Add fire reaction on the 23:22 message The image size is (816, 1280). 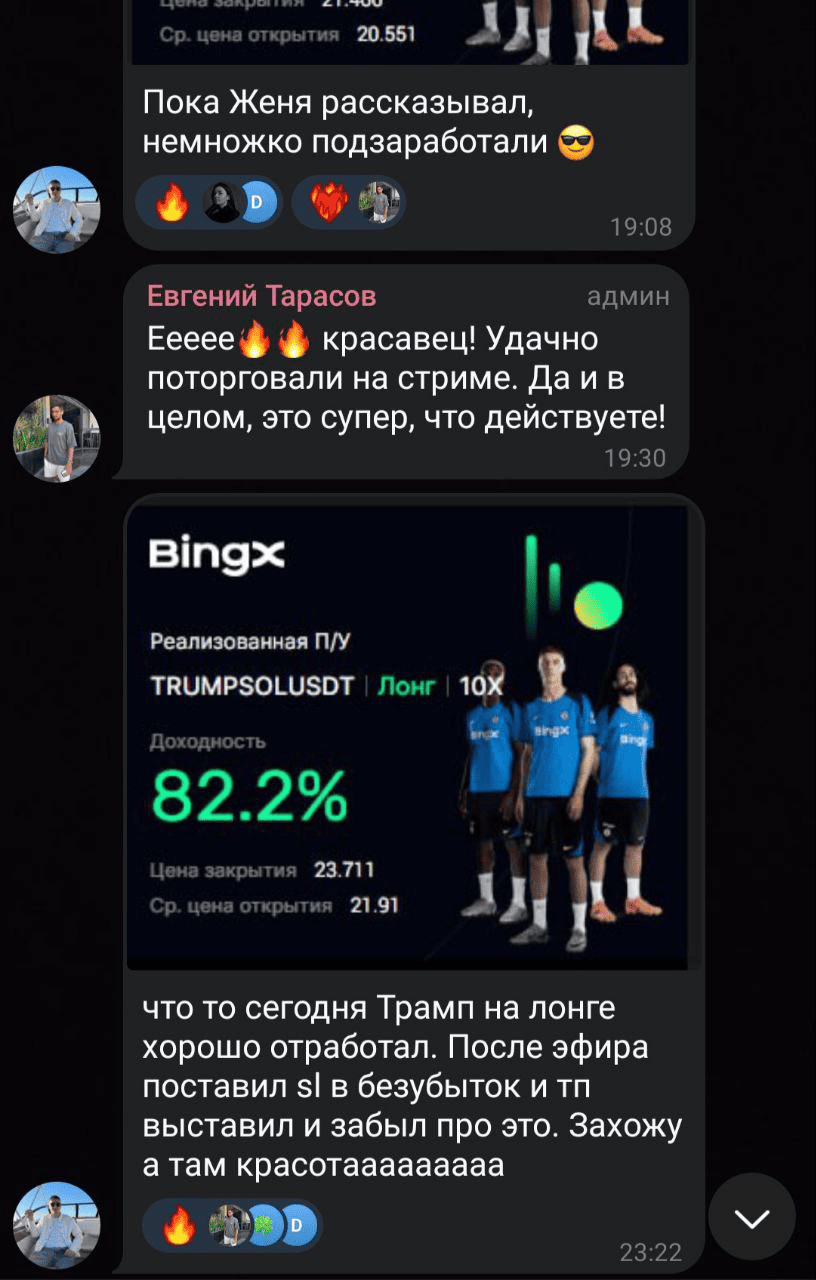180,1225
